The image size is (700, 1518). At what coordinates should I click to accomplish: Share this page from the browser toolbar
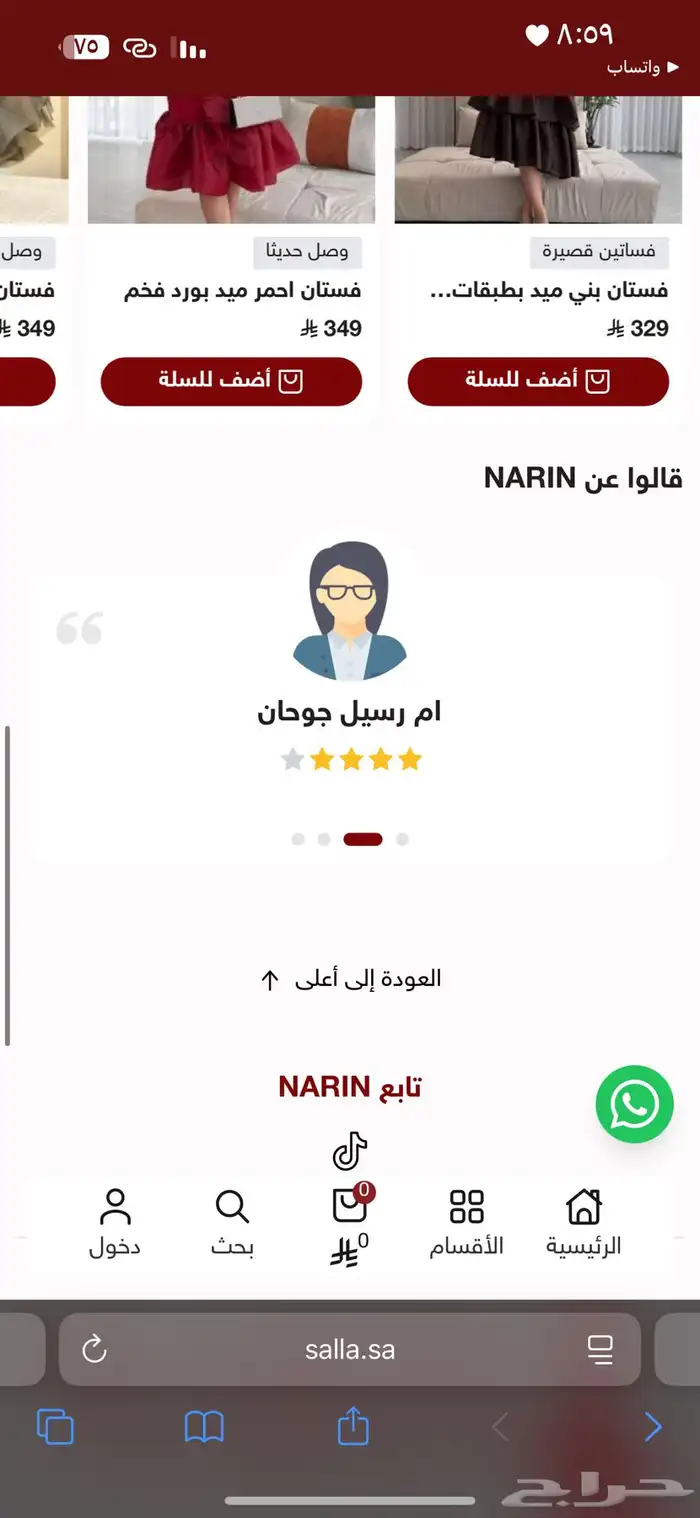[x=353, y=1426]
